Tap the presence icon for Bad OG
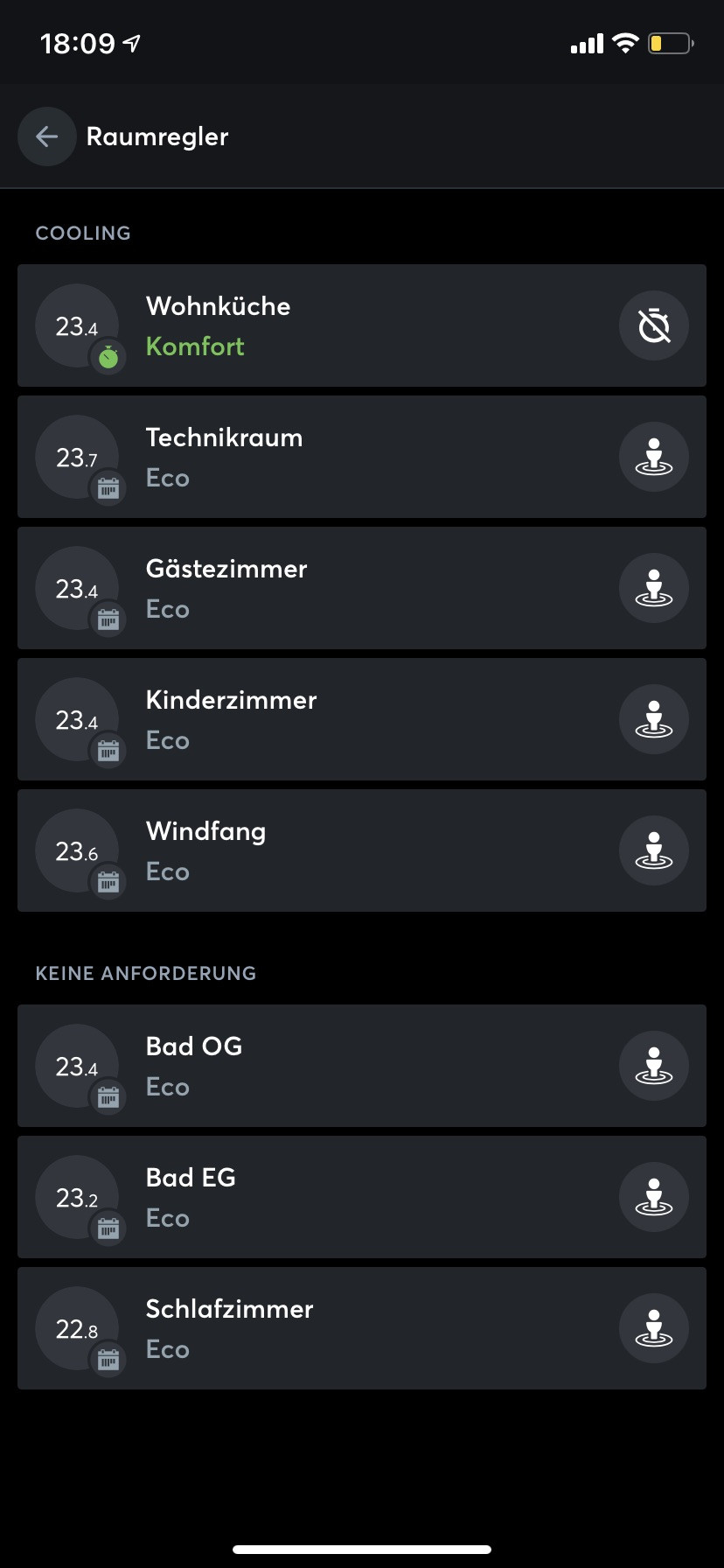The image size is (724, 1568). pos(653,1066)
